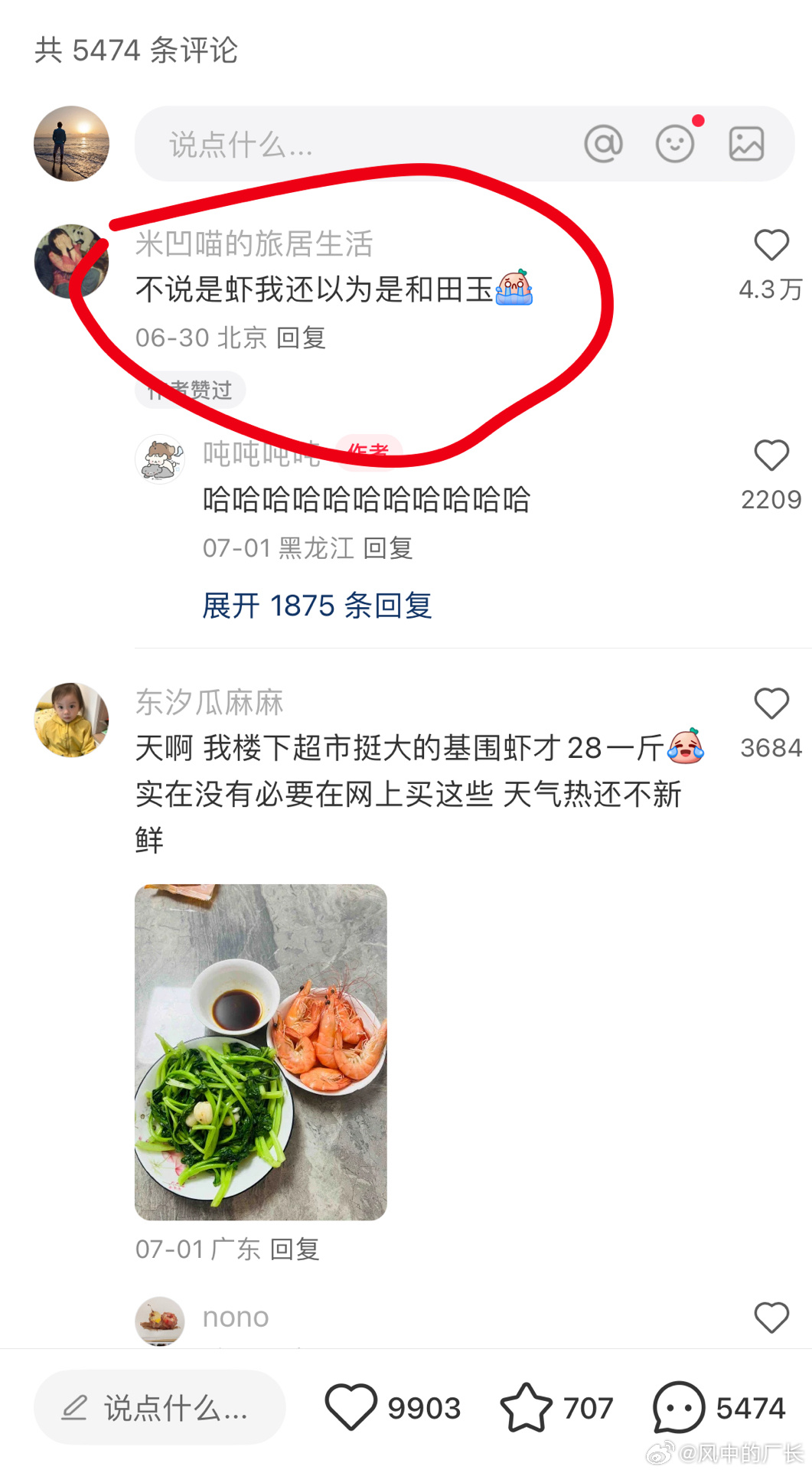Image resolution: width=812 pixels, height=1473 pixels.
Task: Like nono's comment
Action: tap(771, 1318)
